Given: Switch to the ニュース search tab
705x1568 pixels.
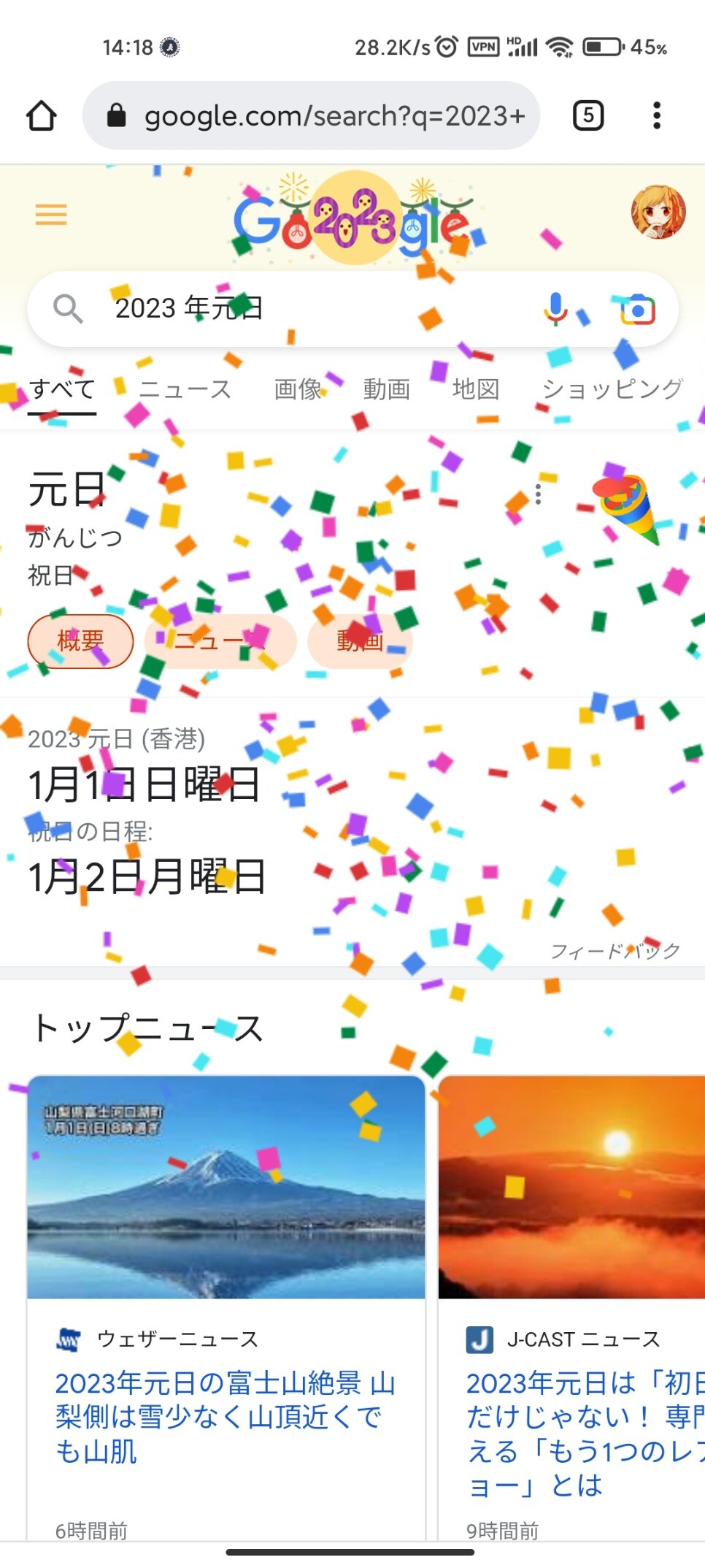Looking at the screenshot, I should (185, 389).
